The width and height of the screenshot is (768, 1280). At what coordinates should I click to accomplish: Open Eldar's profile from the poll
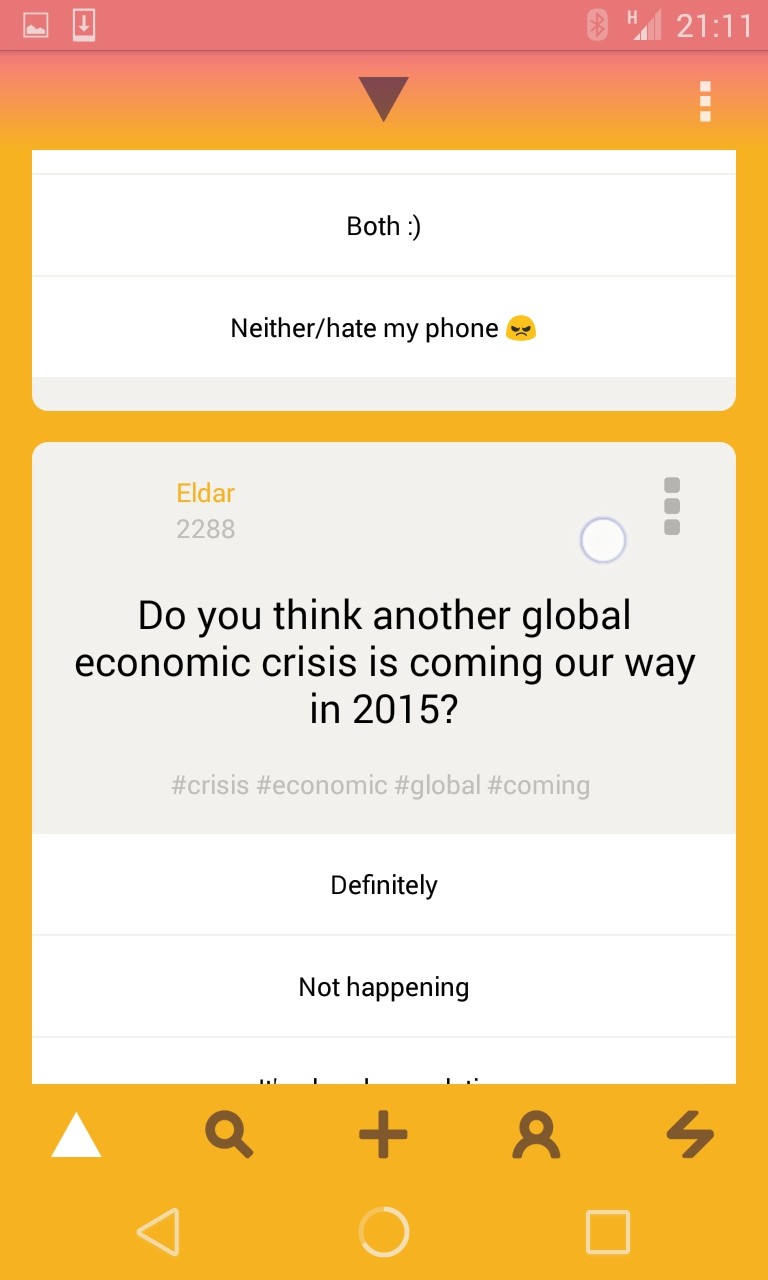205,493
